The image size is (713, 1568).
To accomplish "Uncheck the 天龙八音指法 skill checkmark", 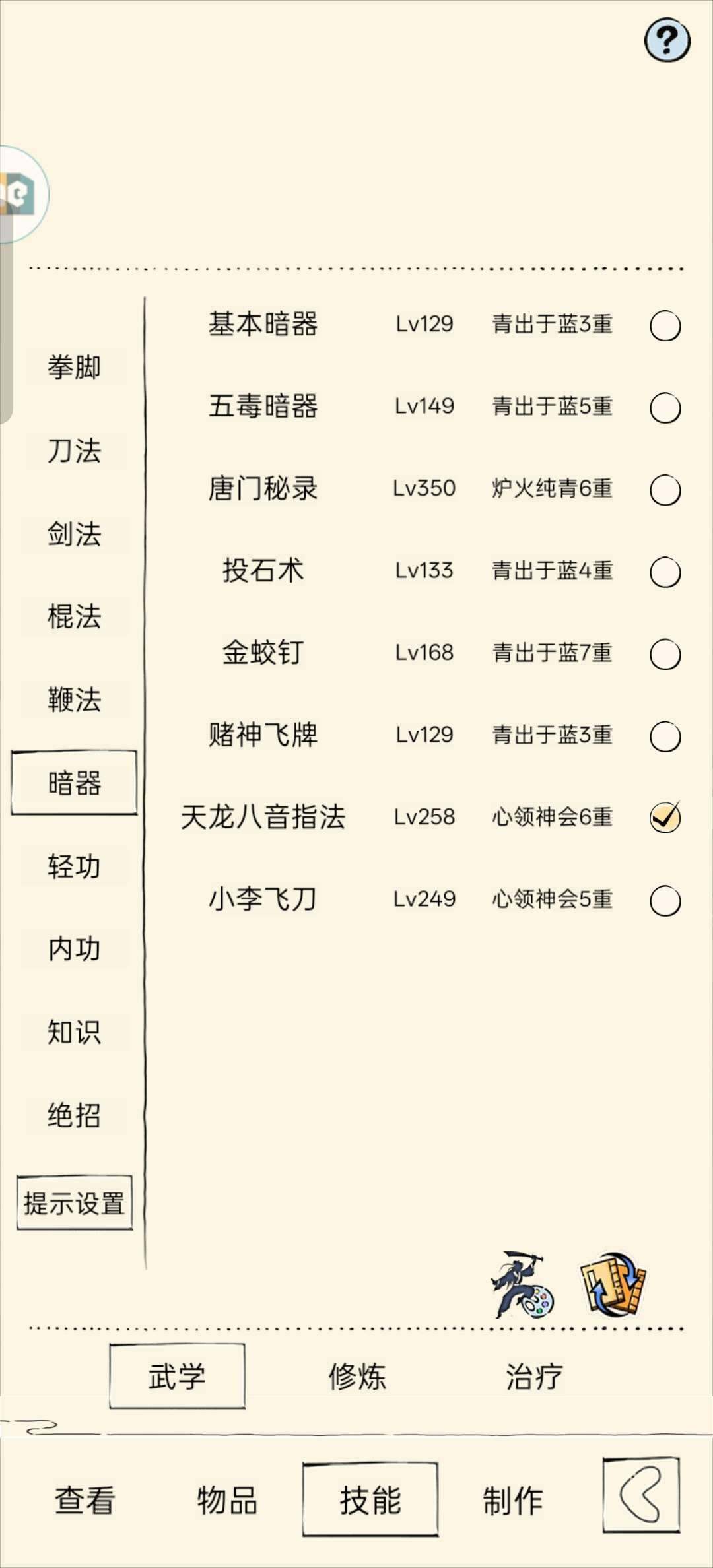I will tap(667, 817).
